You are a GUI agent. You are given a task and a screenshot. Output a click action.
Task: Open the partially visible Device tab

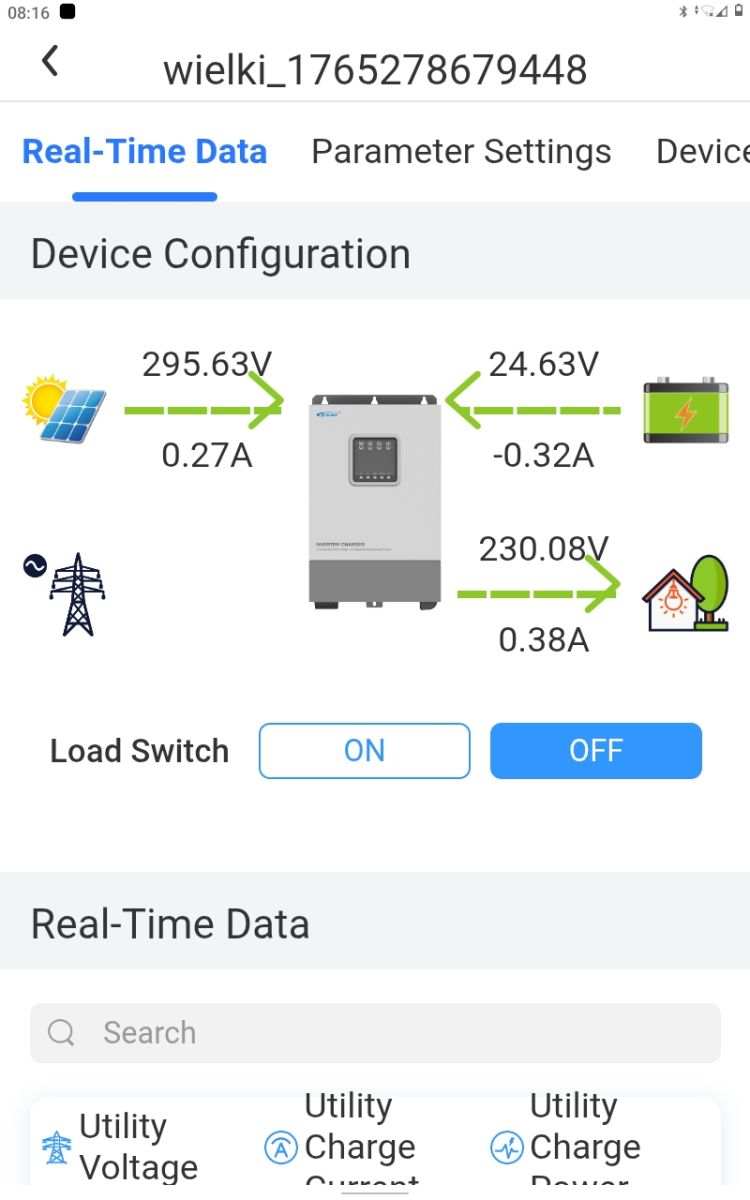(x=703, y=151)
